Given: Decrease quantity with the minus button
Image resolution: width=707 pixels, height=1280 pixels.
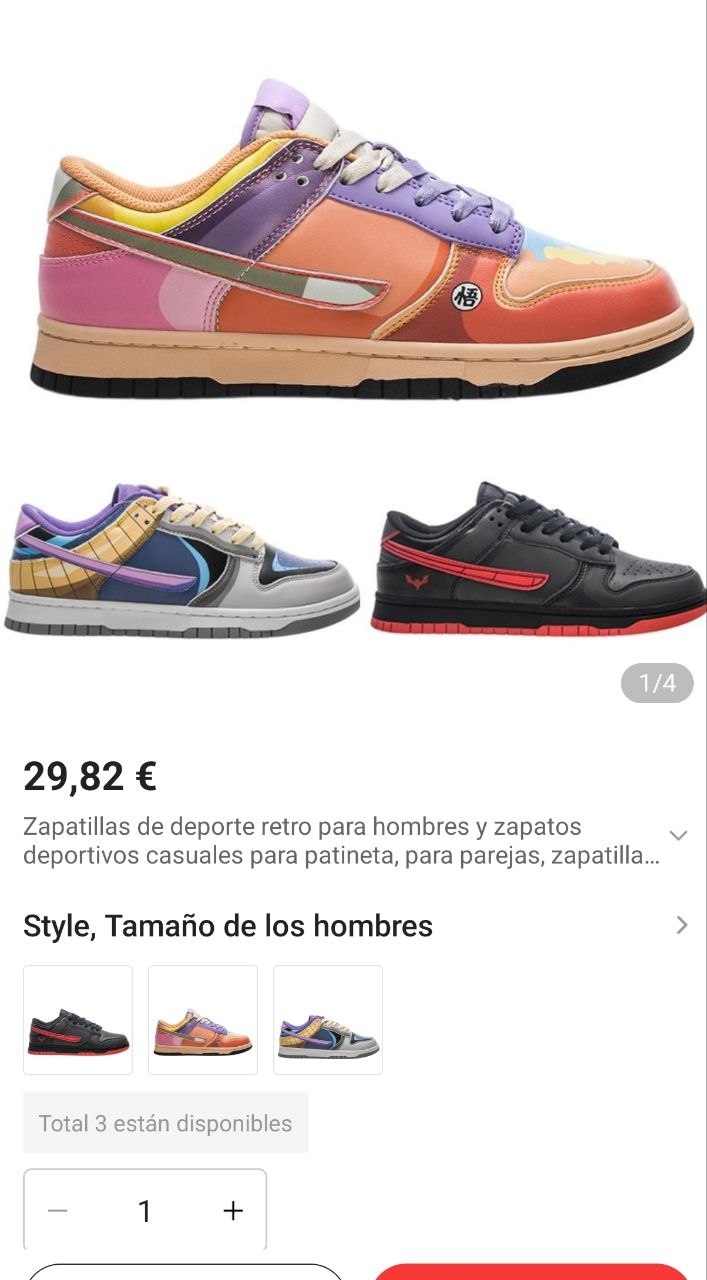Looking at the screenshot, I should pos(58,1211).
